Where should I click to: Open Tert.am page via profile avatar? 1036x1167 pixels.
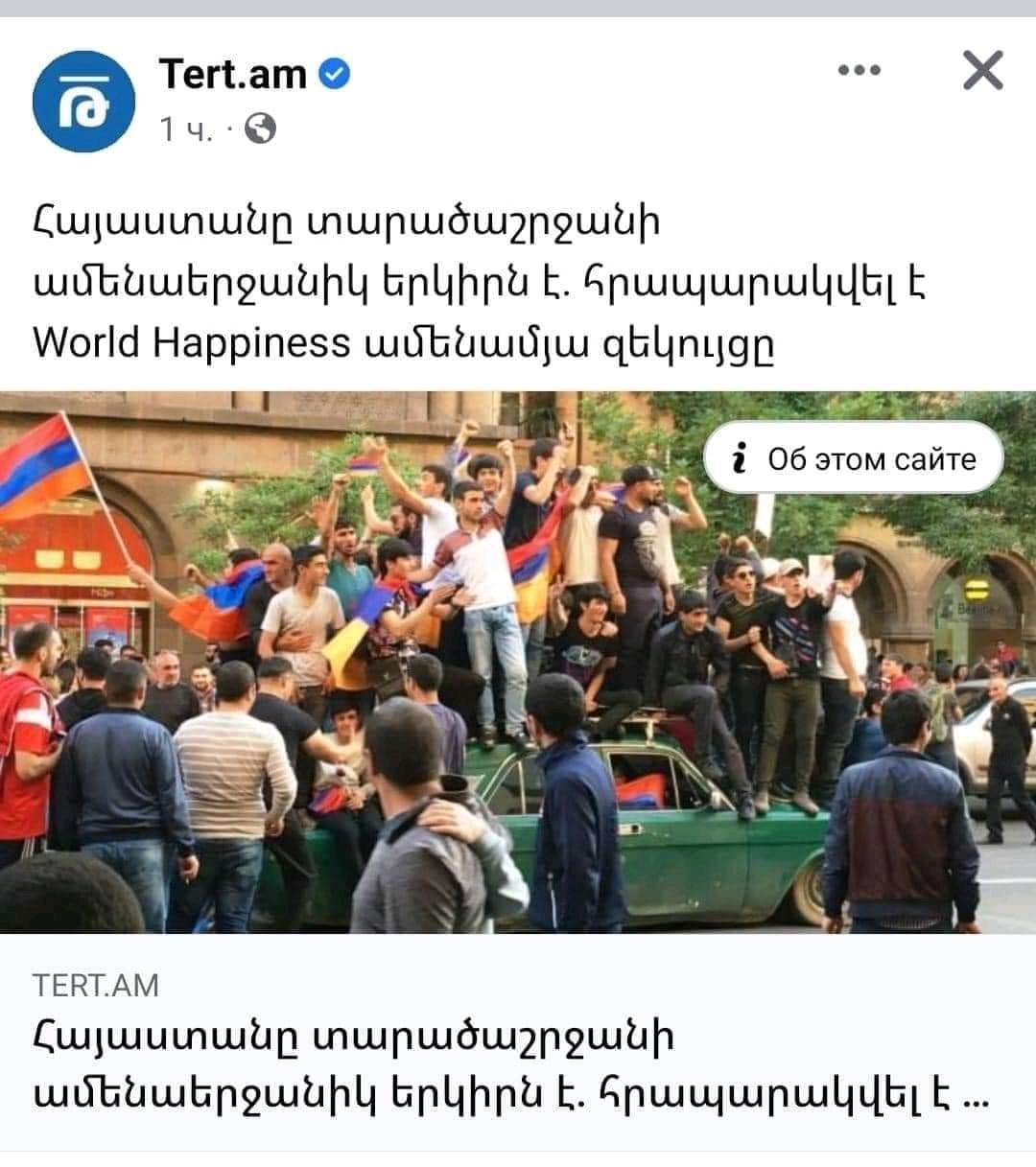click(83, 101)
